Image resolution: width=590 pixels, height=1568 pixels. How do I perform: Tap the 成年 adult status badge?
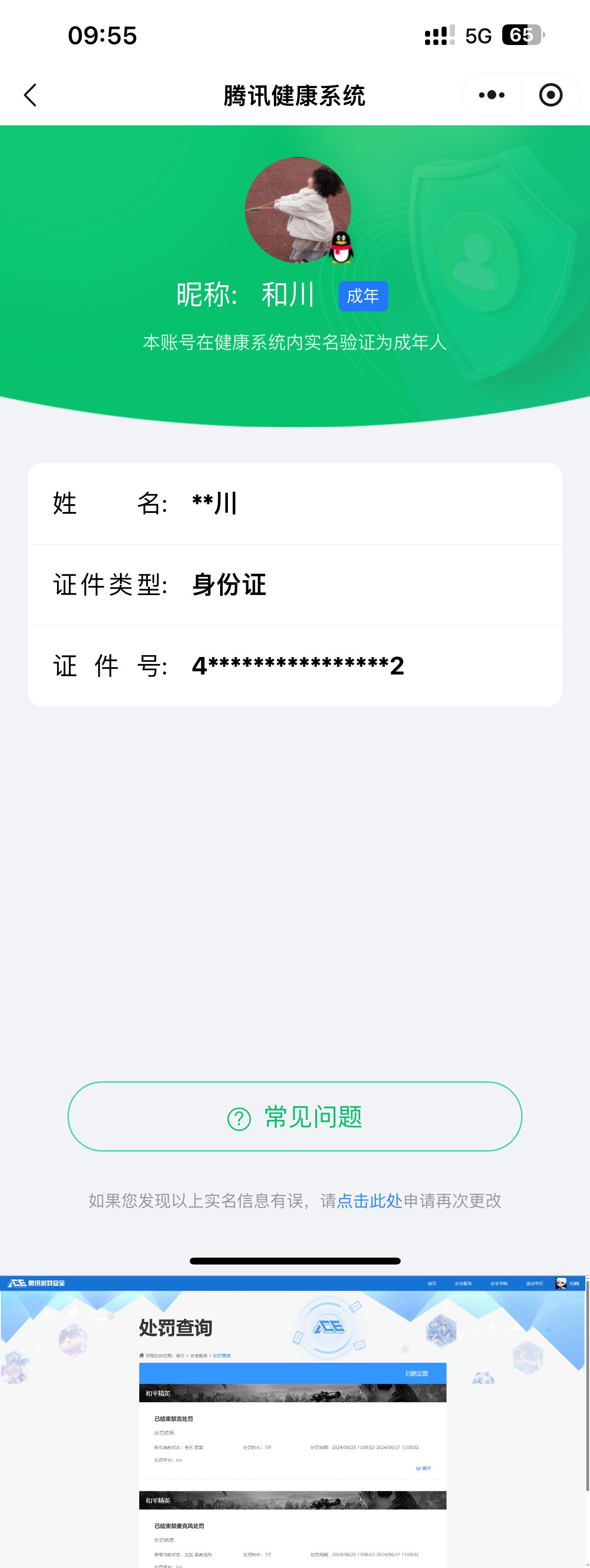click(x=363, y=296)
